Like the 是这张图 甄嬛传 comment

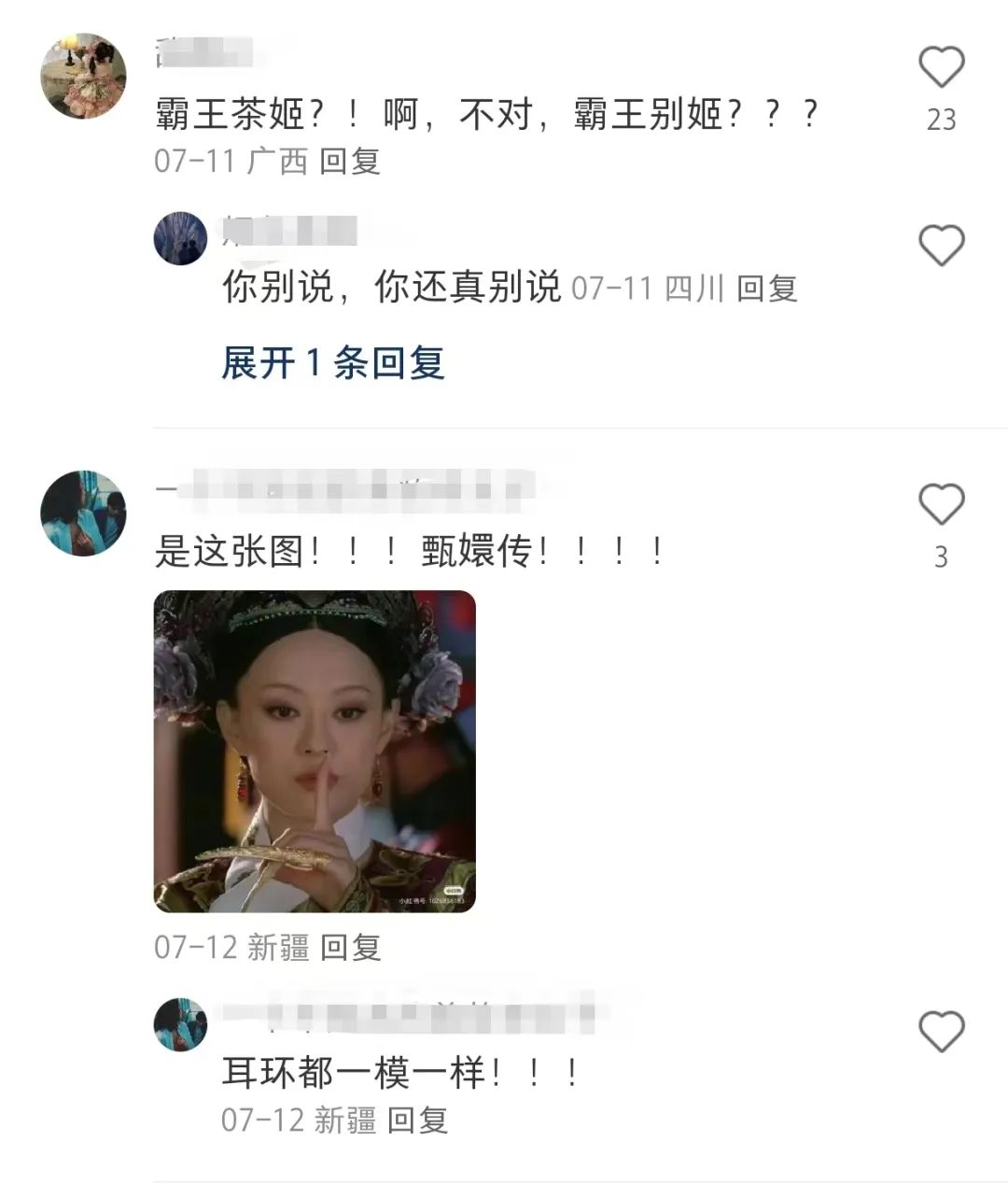click(x=941, y=505)
